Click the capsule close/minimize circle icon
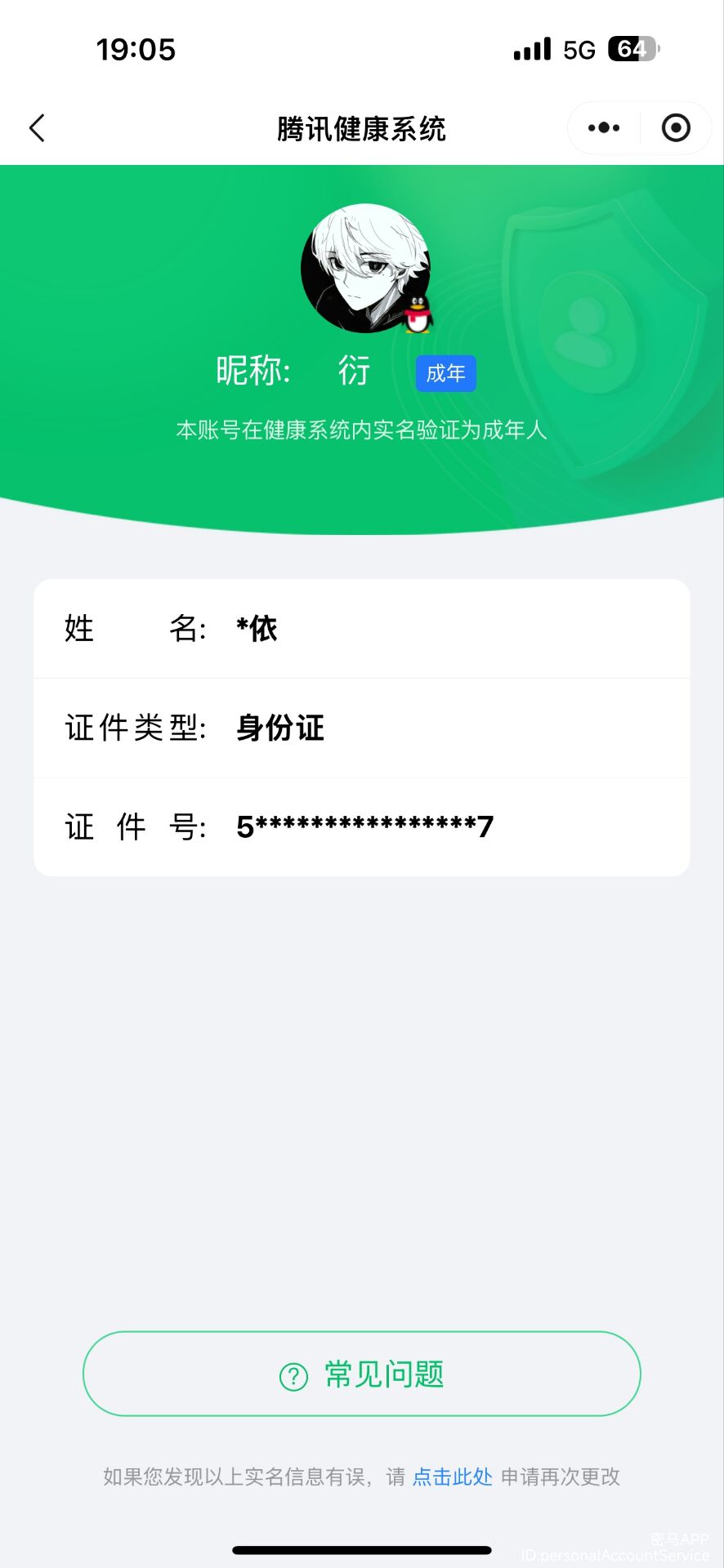This screenshot has width=724, height=1568. [677, 127]
